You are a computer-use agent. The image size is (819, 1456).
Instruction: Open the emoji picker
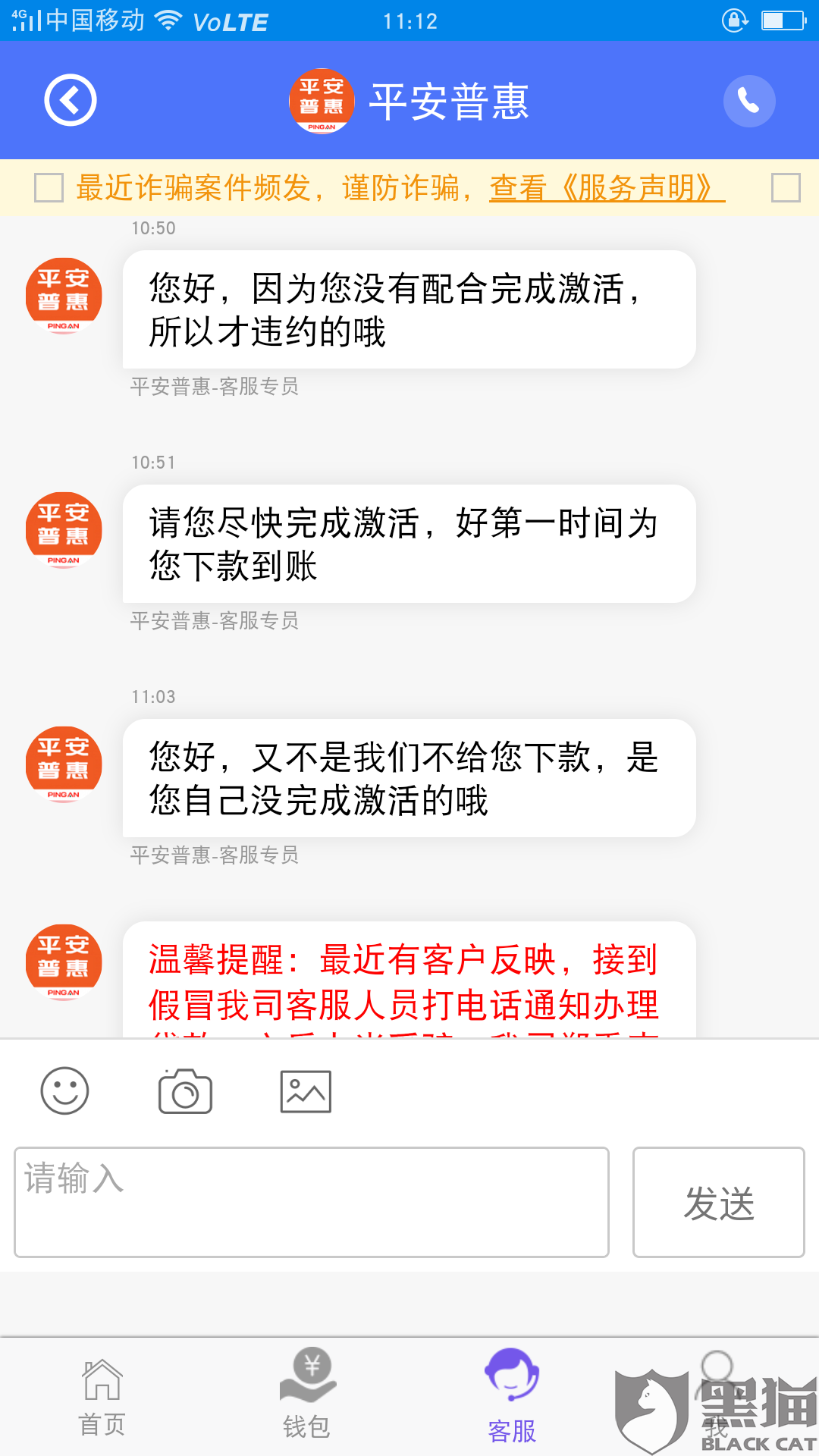(x=65, y=1091)
